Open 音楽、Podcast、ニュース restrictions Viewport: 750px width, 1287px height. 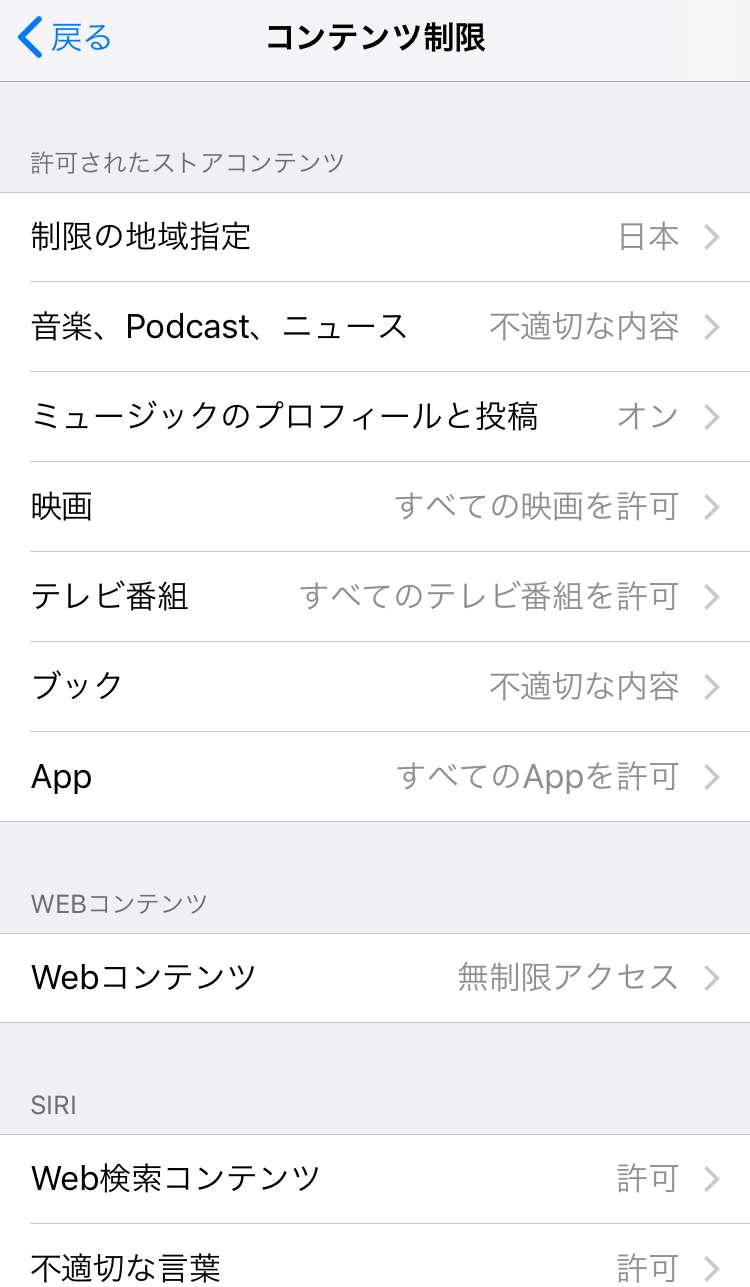375,327
